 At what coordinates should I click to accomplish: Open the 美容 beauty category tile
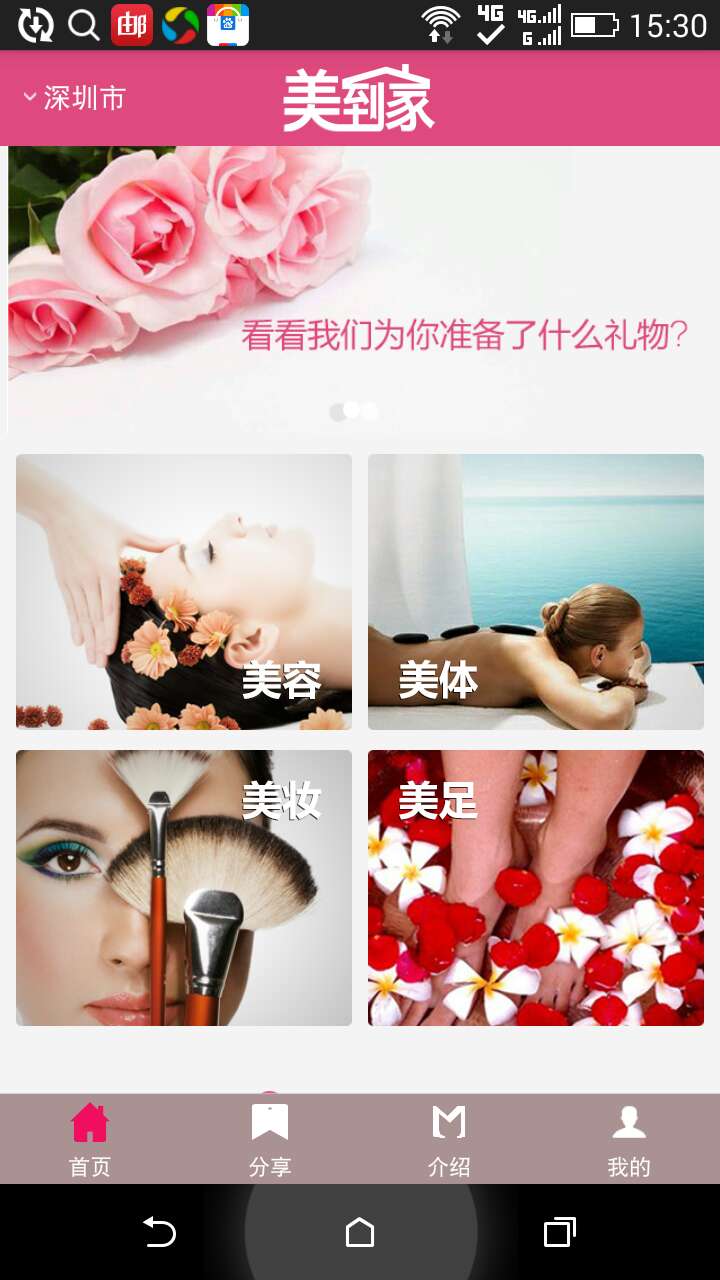click(184, 592)
